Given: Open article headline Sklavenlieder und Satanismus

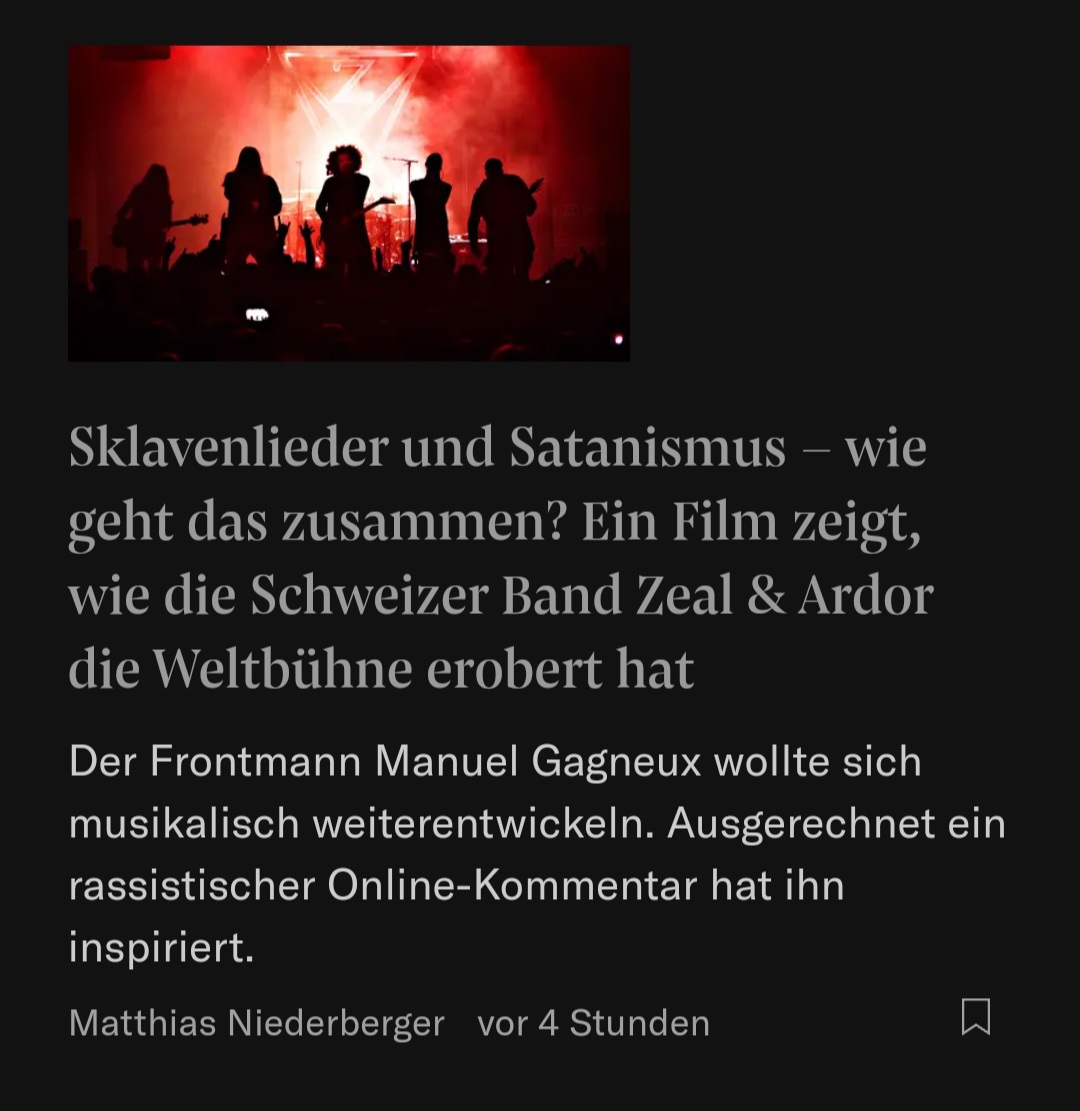Looking at the screenshot, I should pos(500,558).
